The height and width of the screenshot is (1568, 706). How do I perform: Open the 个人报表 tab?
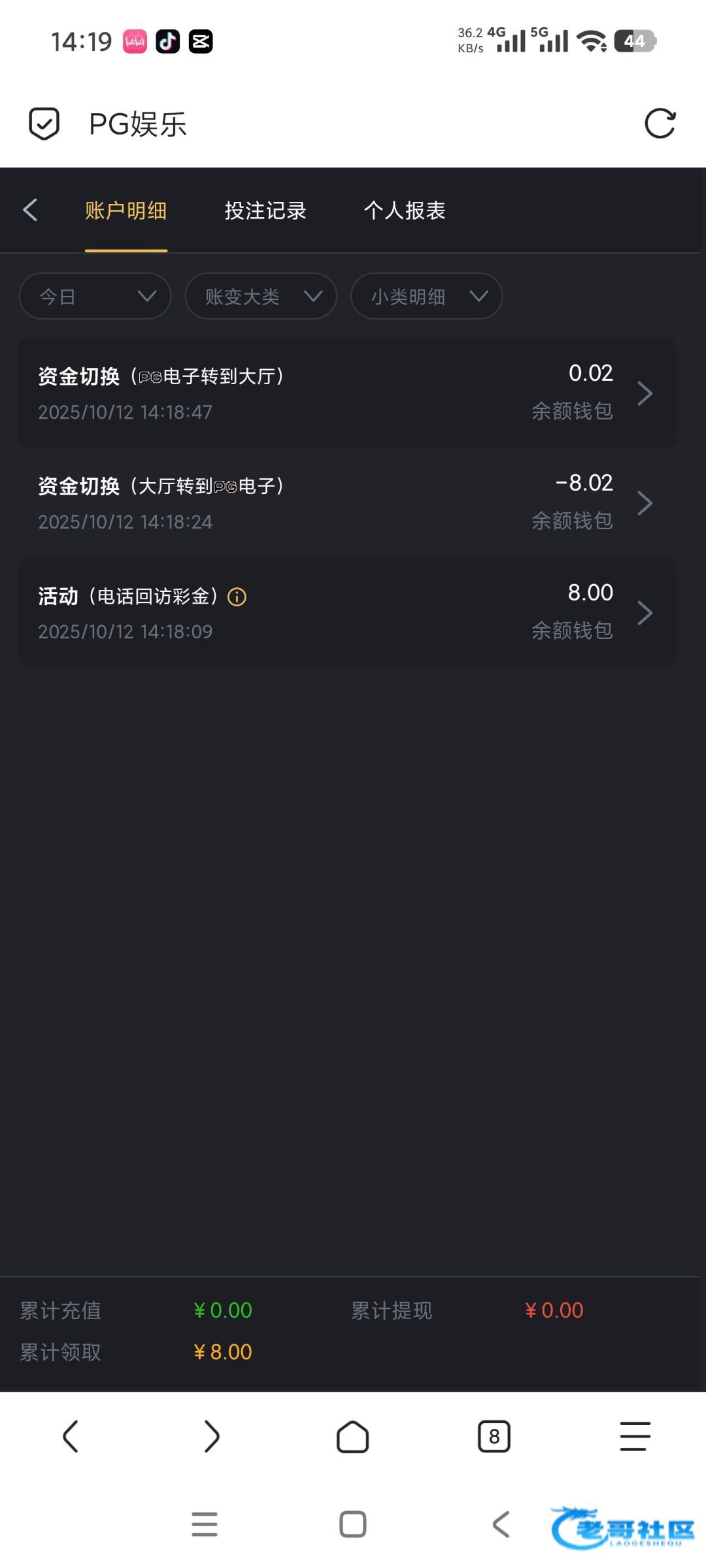point(405,210)
